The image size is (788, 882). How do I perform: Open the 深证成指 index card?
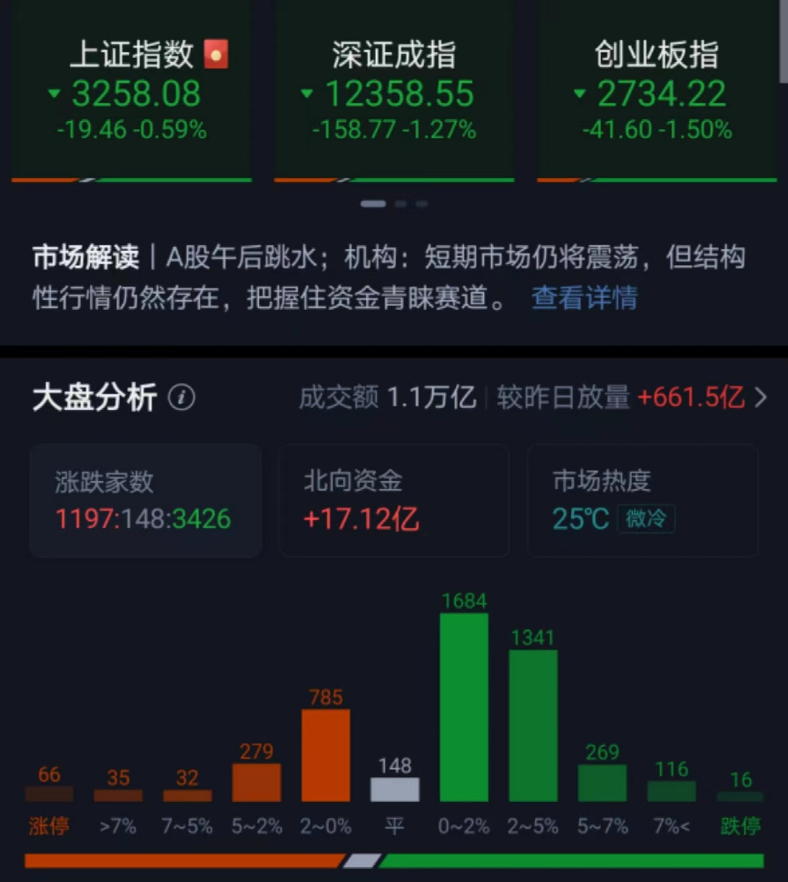pyautogui.click(x=394, y=92)
